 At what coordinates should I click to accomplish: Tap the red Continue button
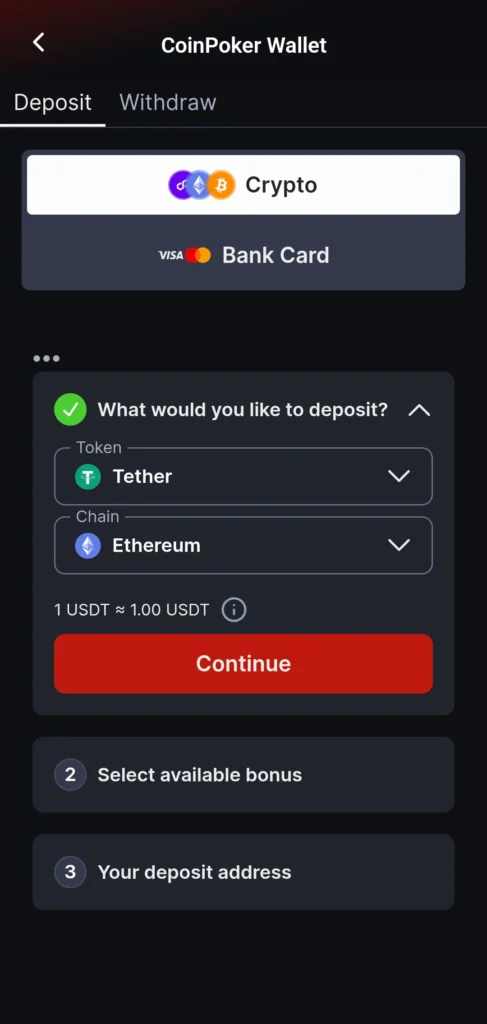(244, 664)
